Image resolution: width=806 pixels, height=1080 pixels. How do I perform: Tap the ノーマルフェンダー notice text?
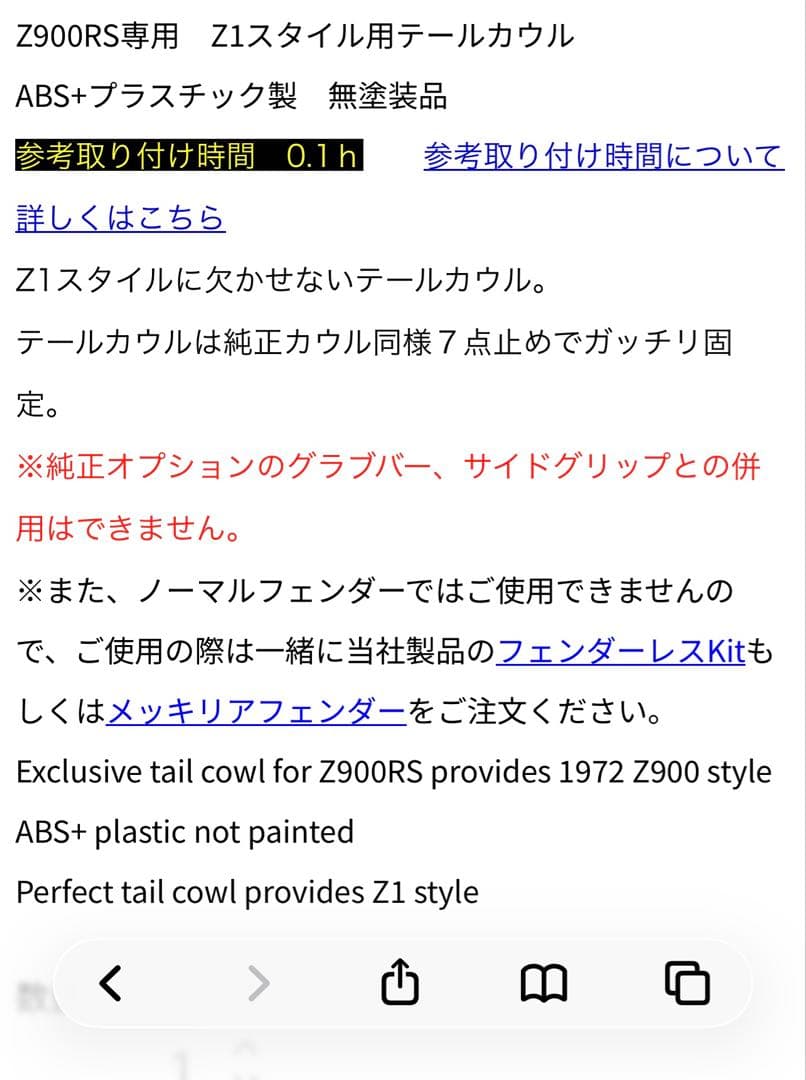[390, 592]
